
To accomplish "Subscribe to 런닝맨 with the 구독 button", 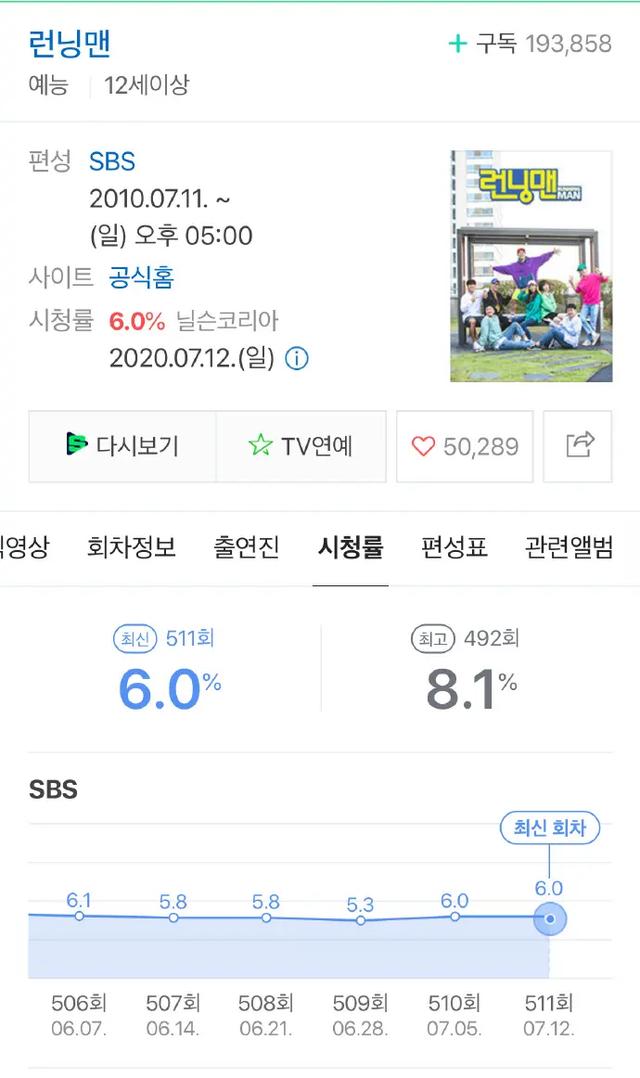I will point(529,44).
